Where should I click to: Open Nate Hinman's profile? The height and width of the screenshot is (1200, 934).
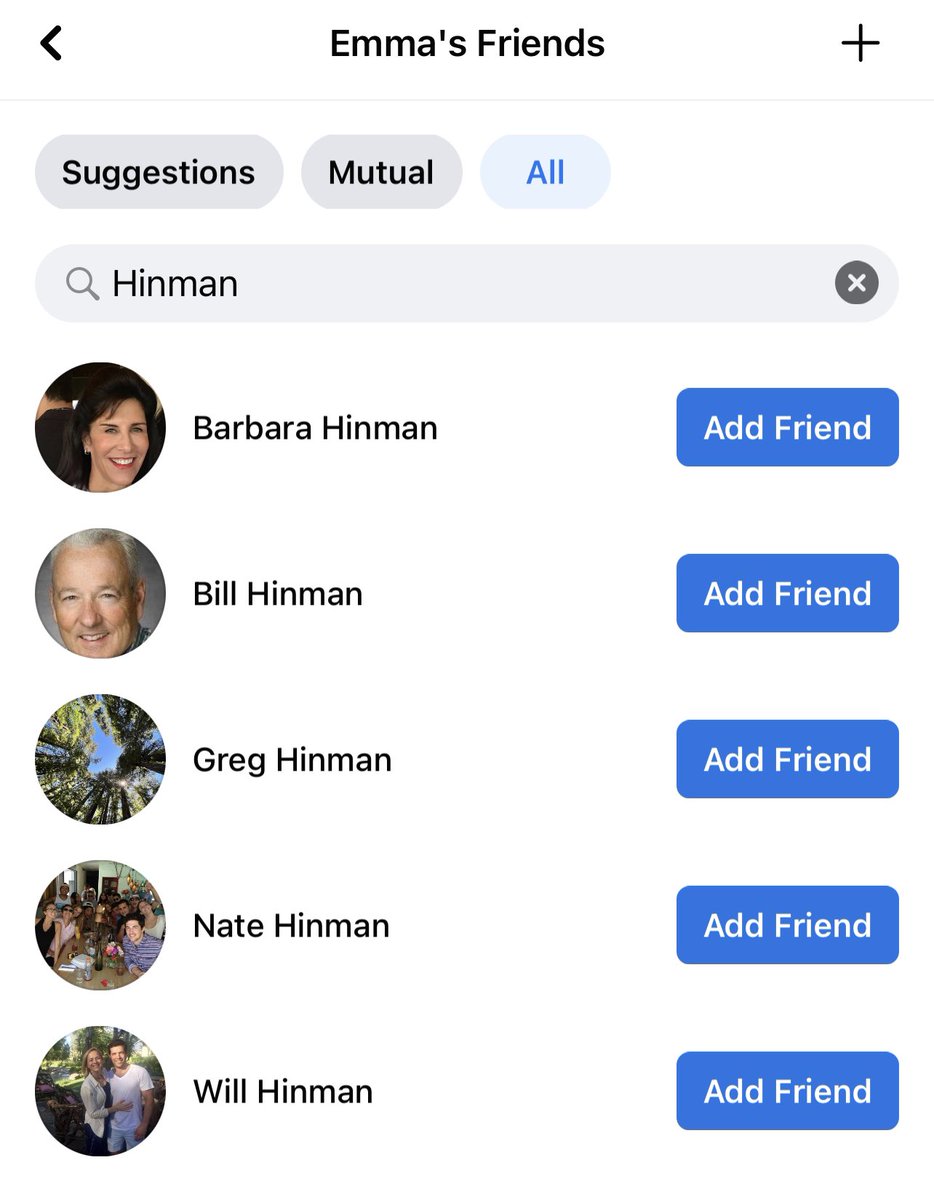(x=290, y=926)
